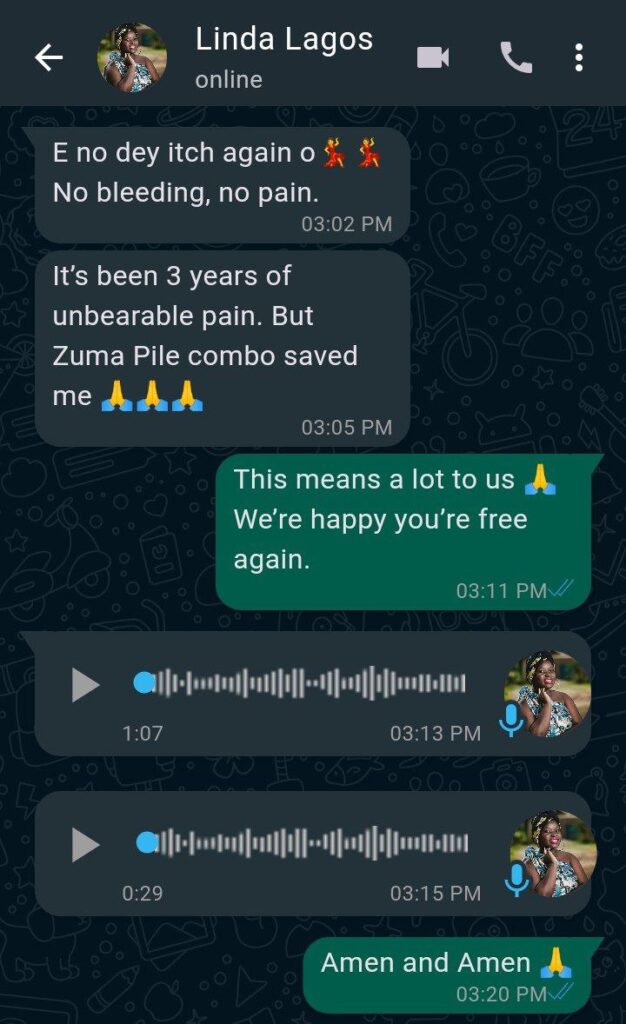Play the 1:07 voice message
Image resolution: width=626 pixels, height=1024 pixels.
click(x=85, y=685)
